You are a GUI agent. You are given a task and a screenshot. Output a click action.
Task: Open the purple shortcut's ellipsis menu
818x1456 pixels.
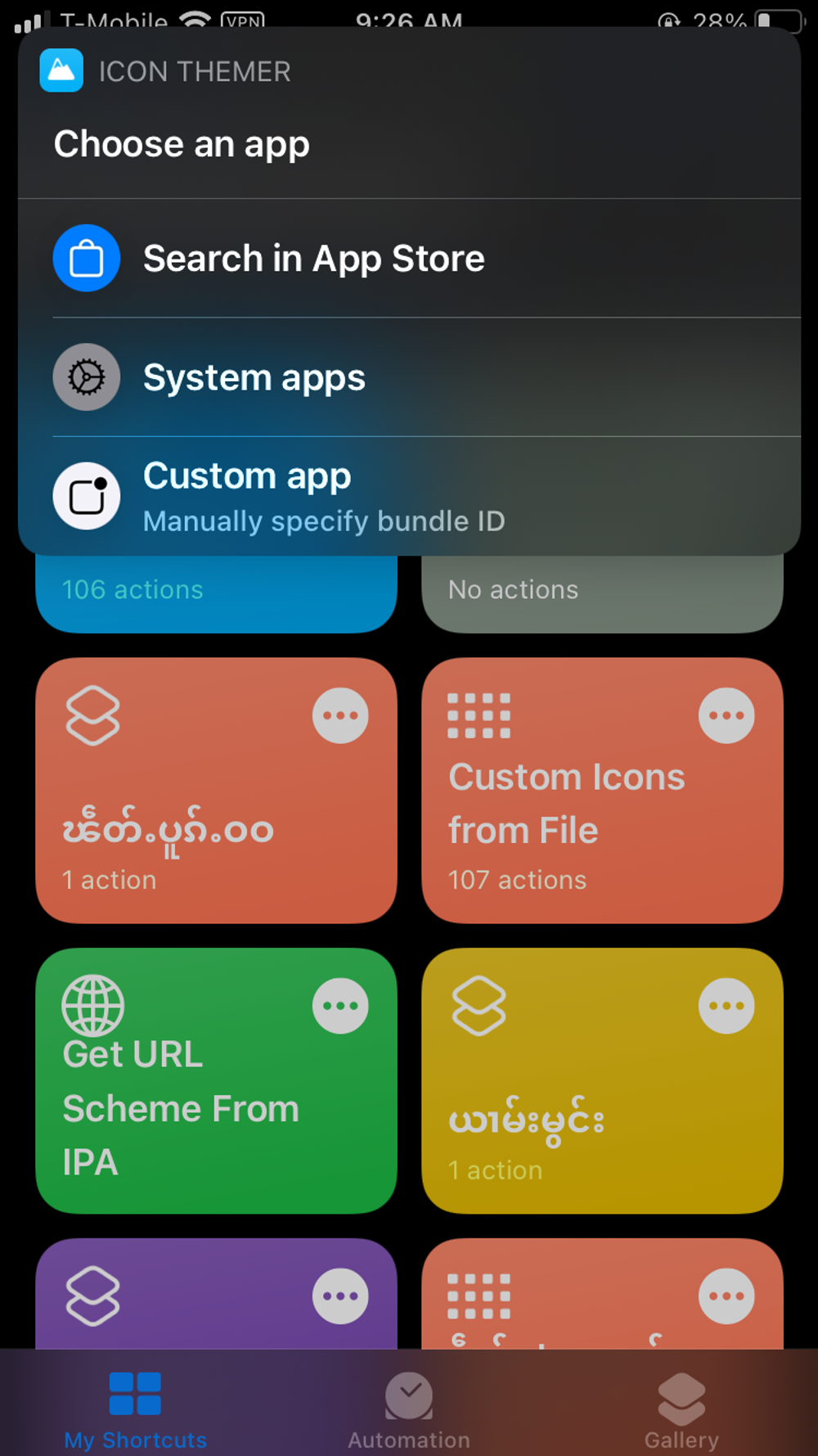[340, 1296]
